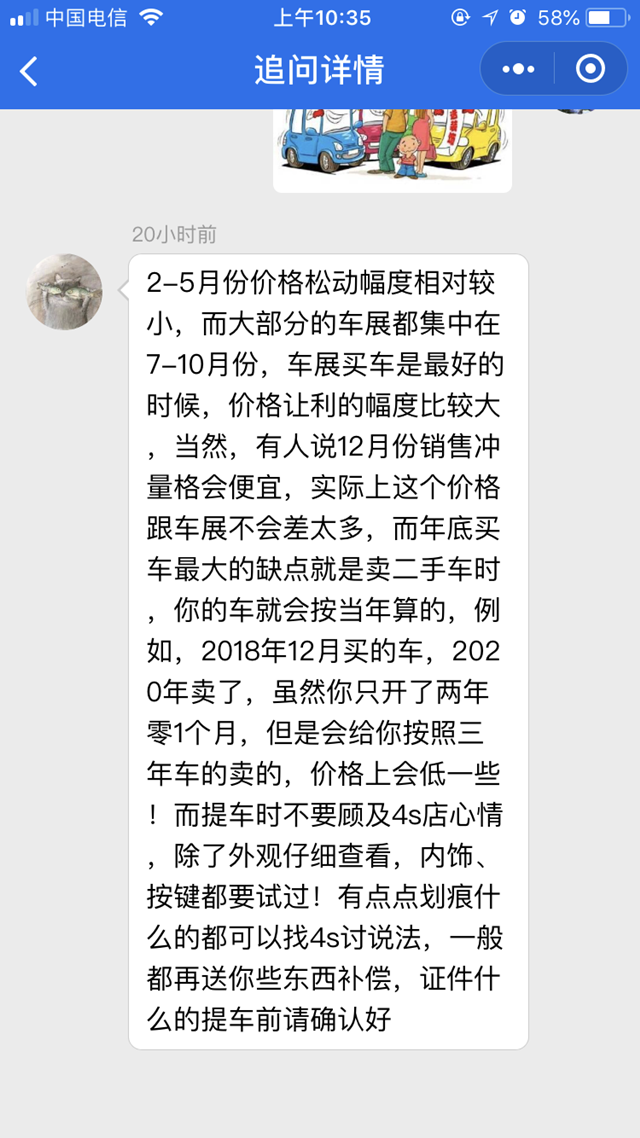Close the mini program via circle icon
This screenshot has width=640, height=1138.
click(590, 69)
